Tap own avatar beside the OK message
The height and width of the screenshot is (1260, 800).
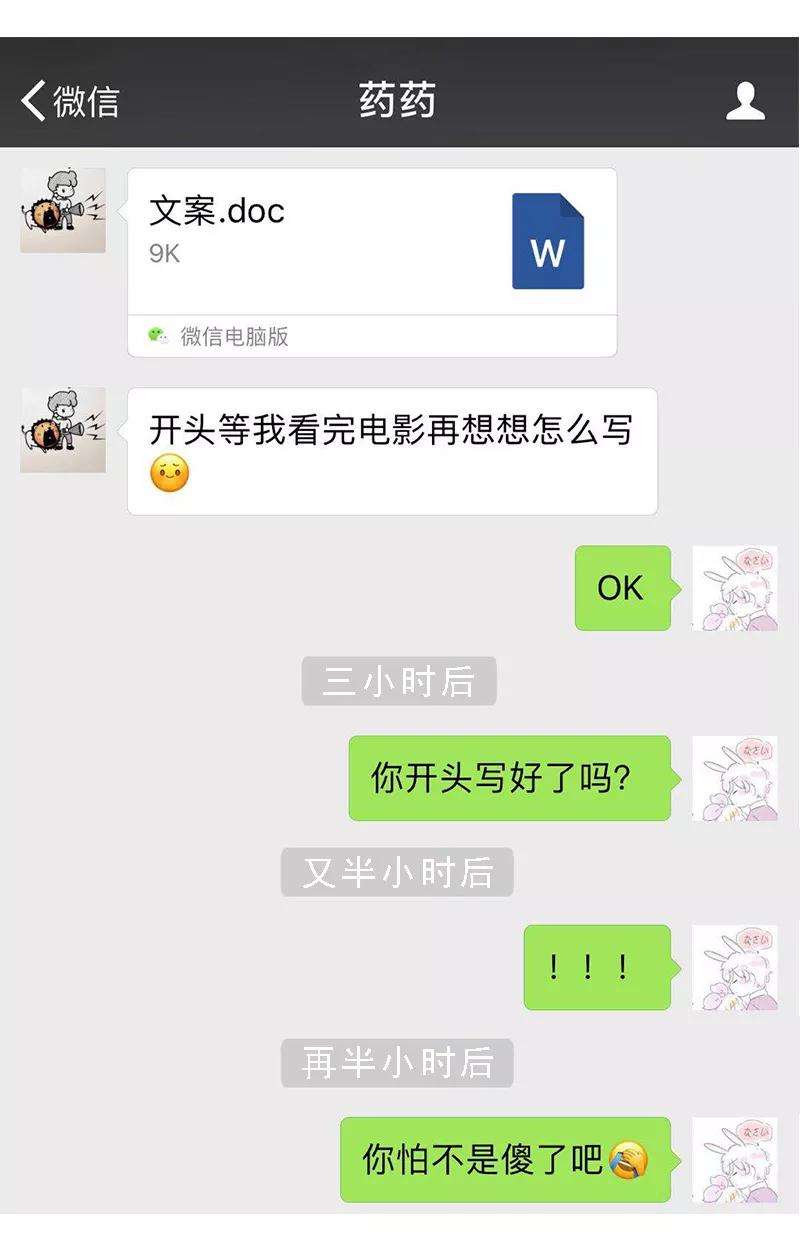coord(734,588)
